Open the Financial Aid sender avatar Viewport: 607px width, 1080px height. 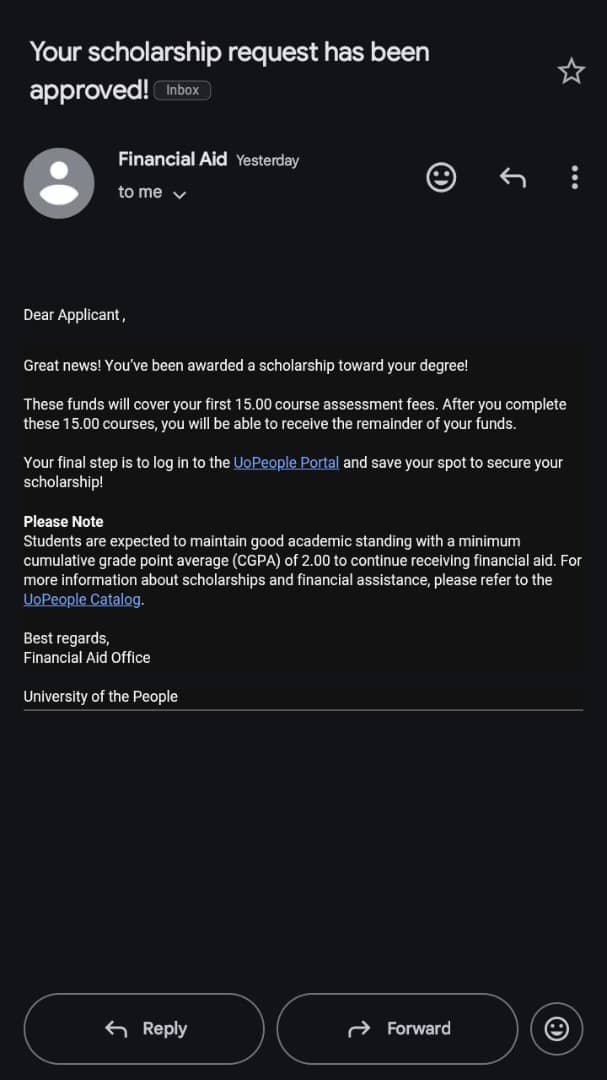59,183
